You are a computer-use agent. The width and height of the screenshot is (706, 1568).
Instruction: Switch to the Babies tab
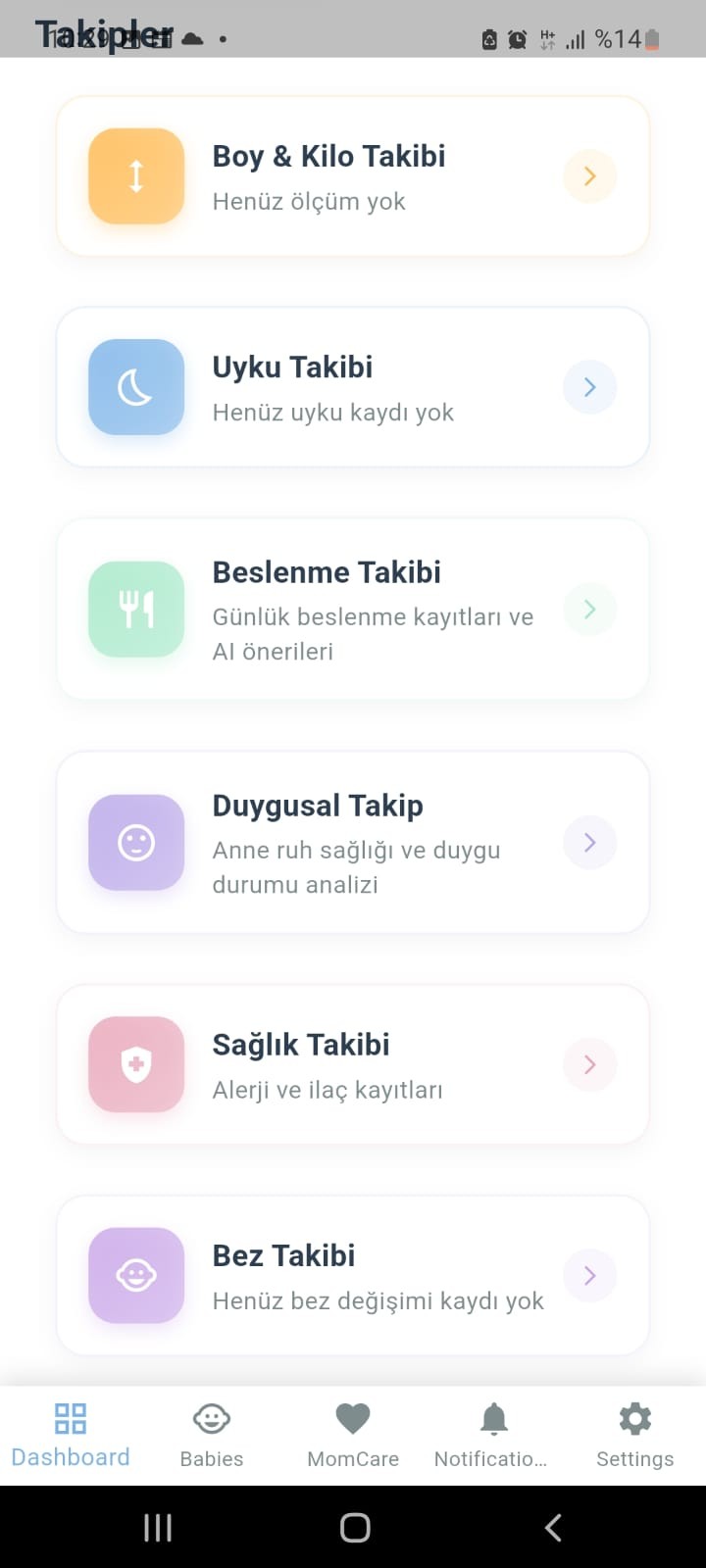(212, 1435)
